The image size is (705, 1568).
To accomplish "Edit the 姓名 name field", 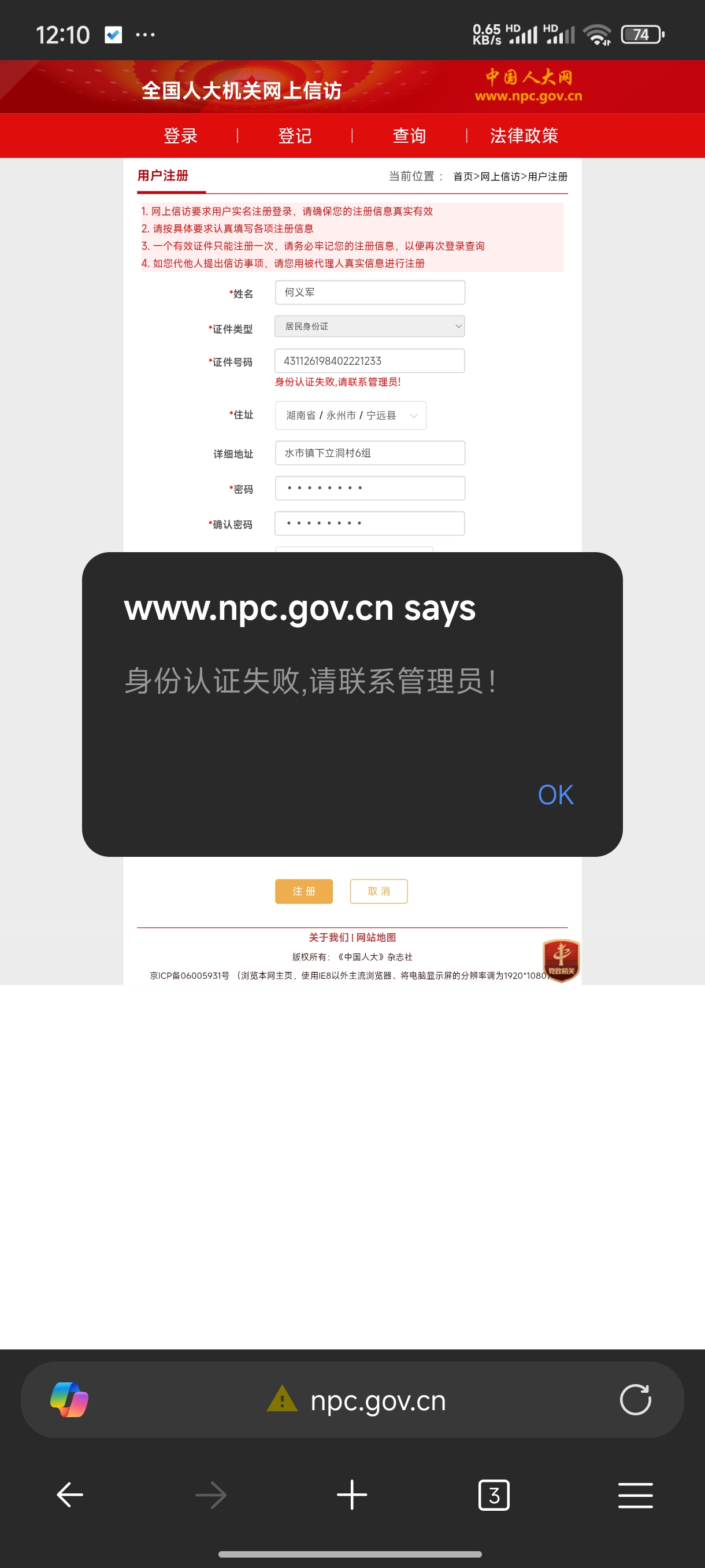I will click(x=370, y=293).
